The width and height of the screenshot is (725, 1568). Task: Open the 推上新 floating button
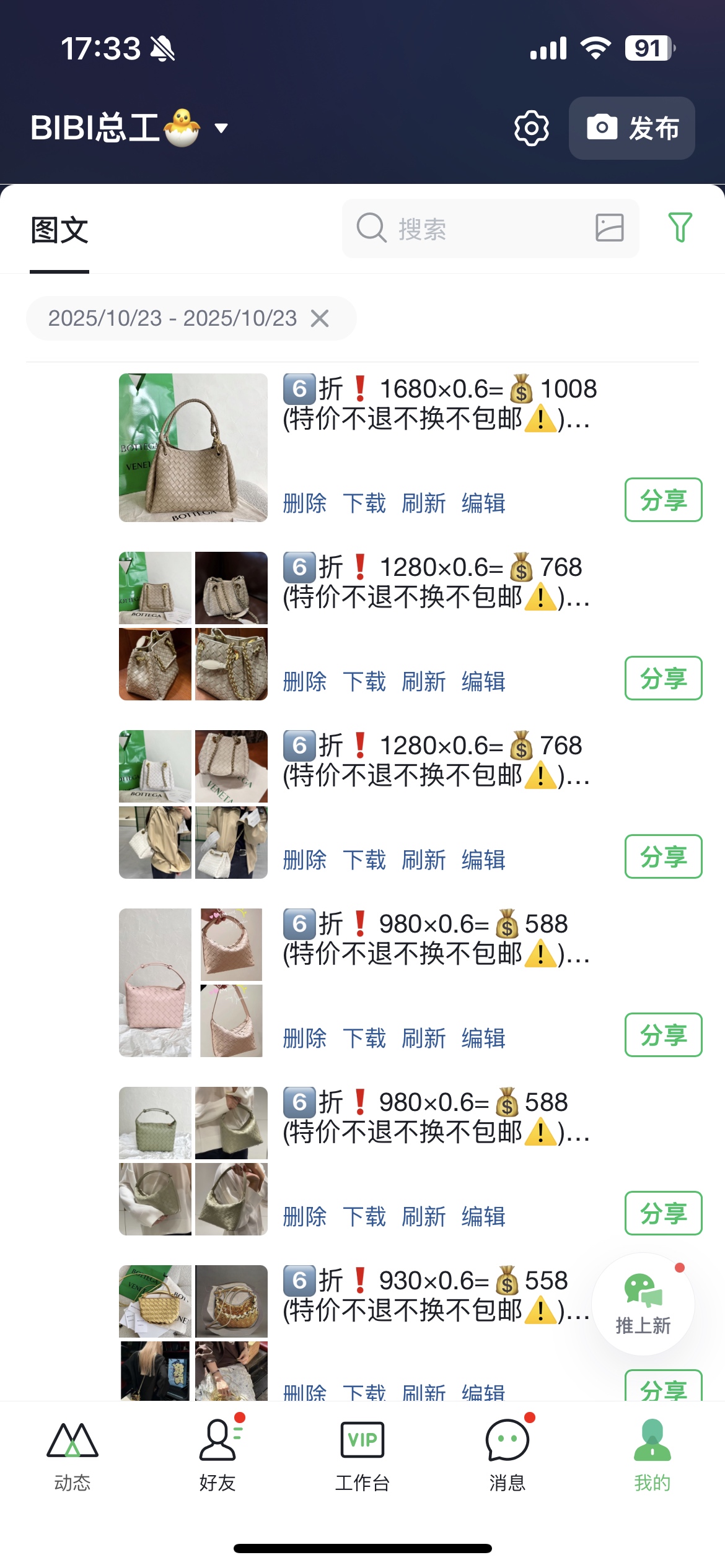click(643, 1303)
